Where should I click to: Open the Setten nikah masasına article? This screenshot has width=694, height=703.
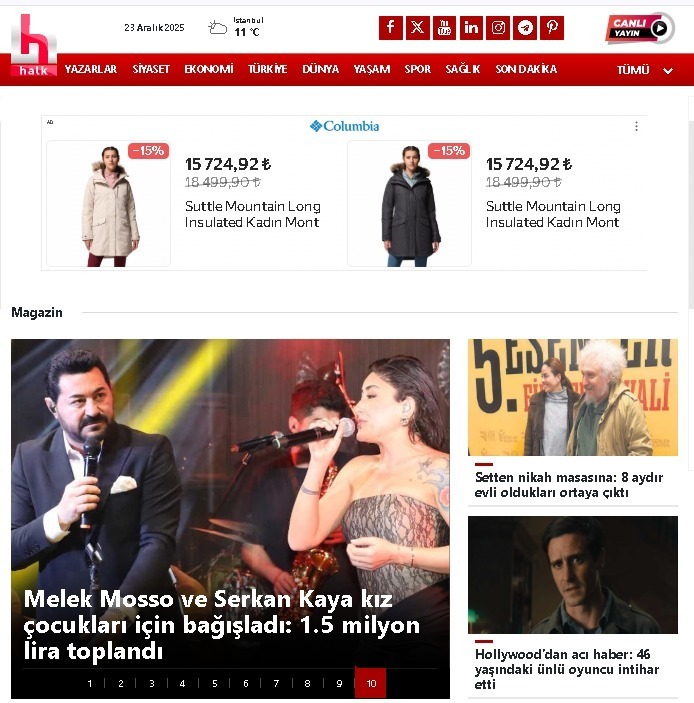[568, 485]
